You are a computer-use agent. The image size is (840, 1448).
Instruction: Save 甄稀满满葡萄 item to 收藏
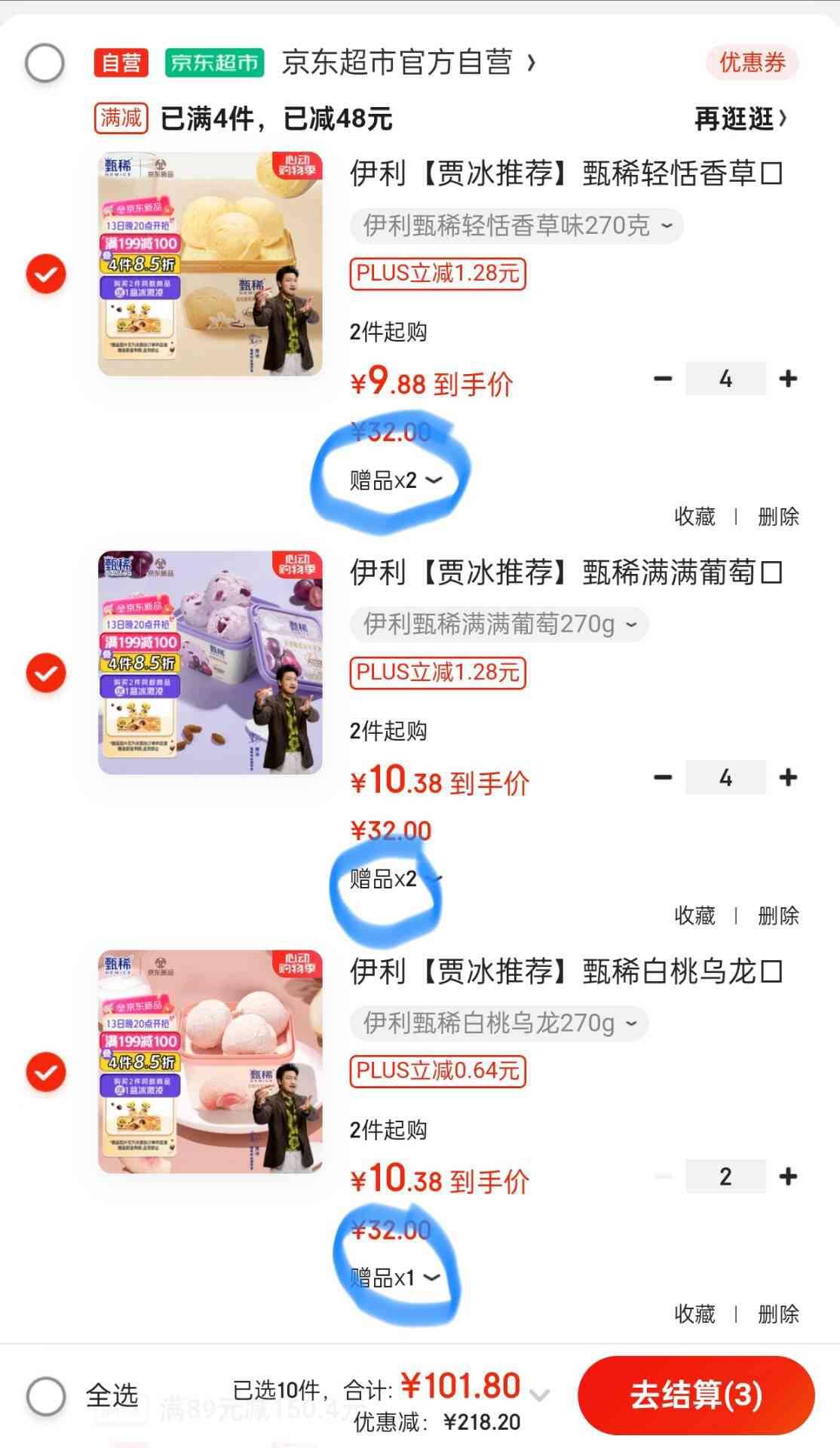pyautogui.click(x=694, y=916)
